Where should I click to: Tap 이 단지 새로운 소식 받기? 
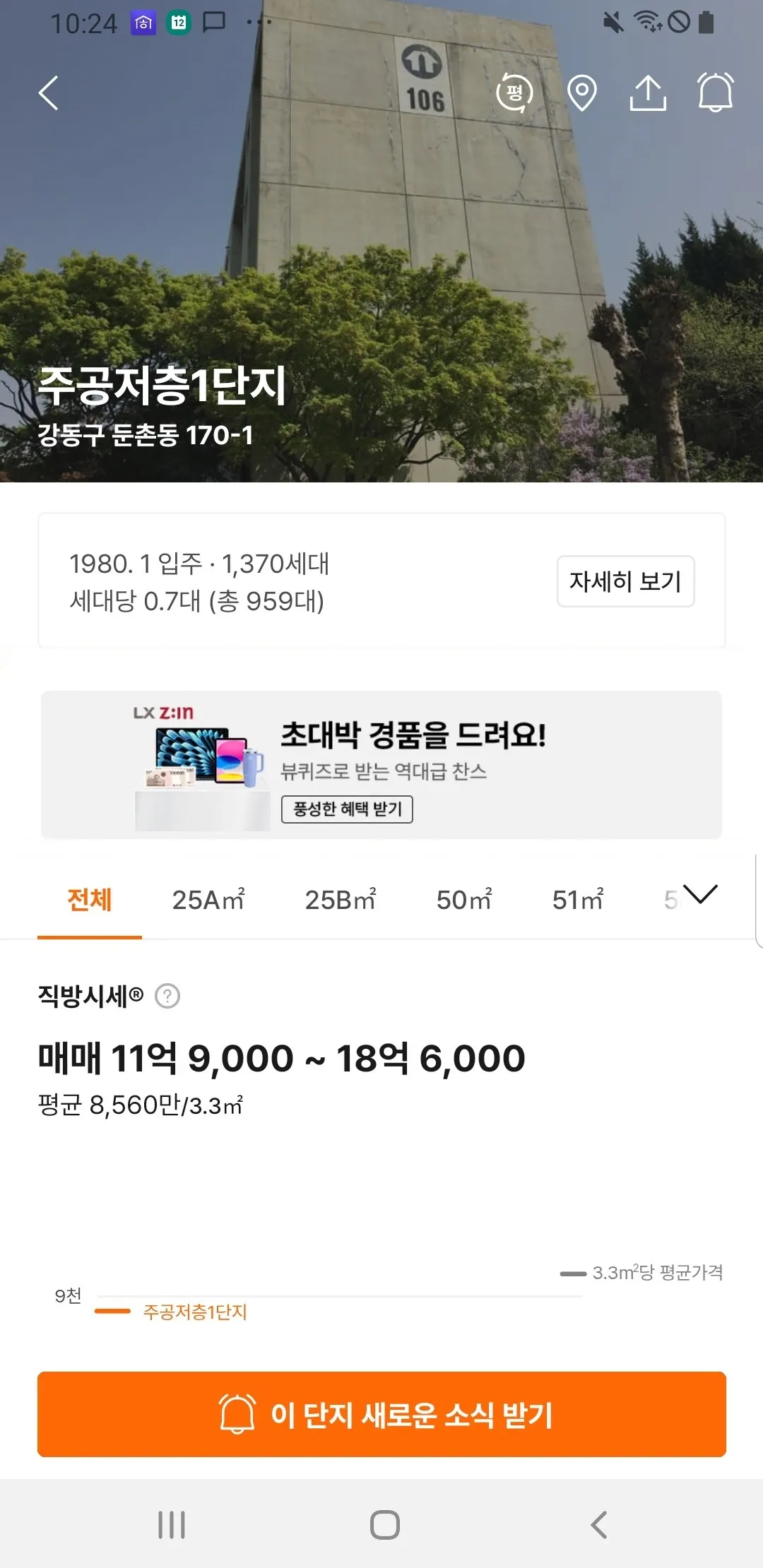tap(381, 1414)
